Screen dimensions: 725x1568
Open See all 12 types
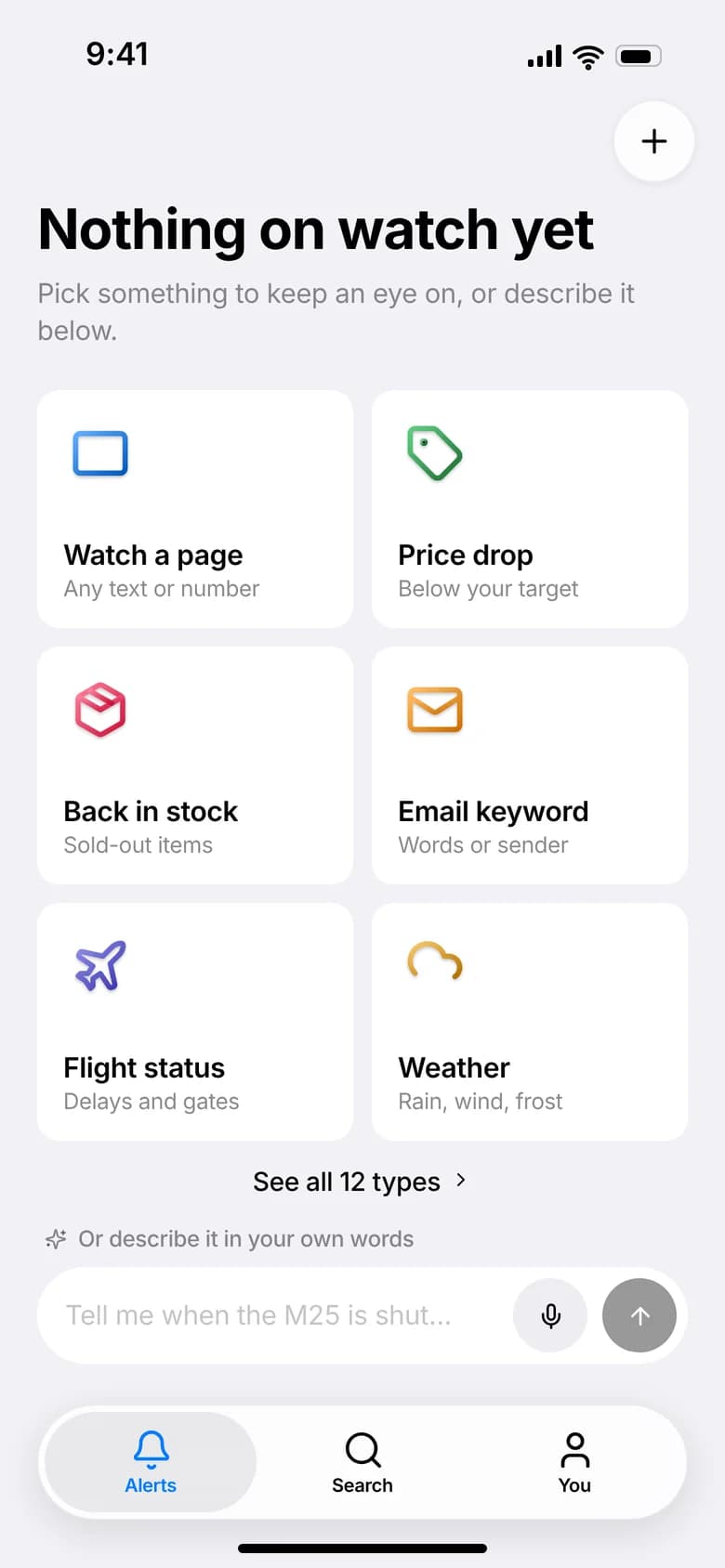click(361, 1182)
